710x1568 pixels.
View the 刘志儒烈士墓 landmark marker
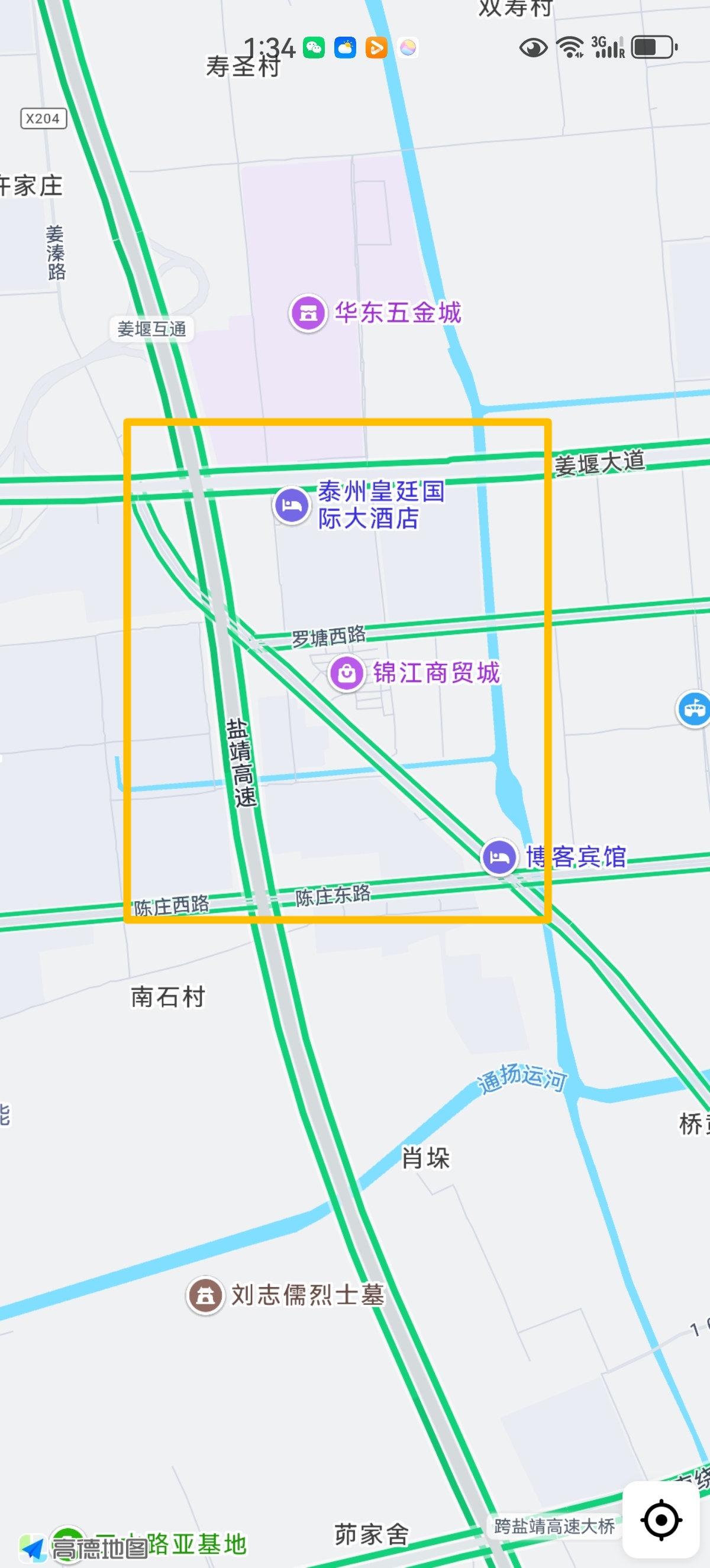point(205,1295)
